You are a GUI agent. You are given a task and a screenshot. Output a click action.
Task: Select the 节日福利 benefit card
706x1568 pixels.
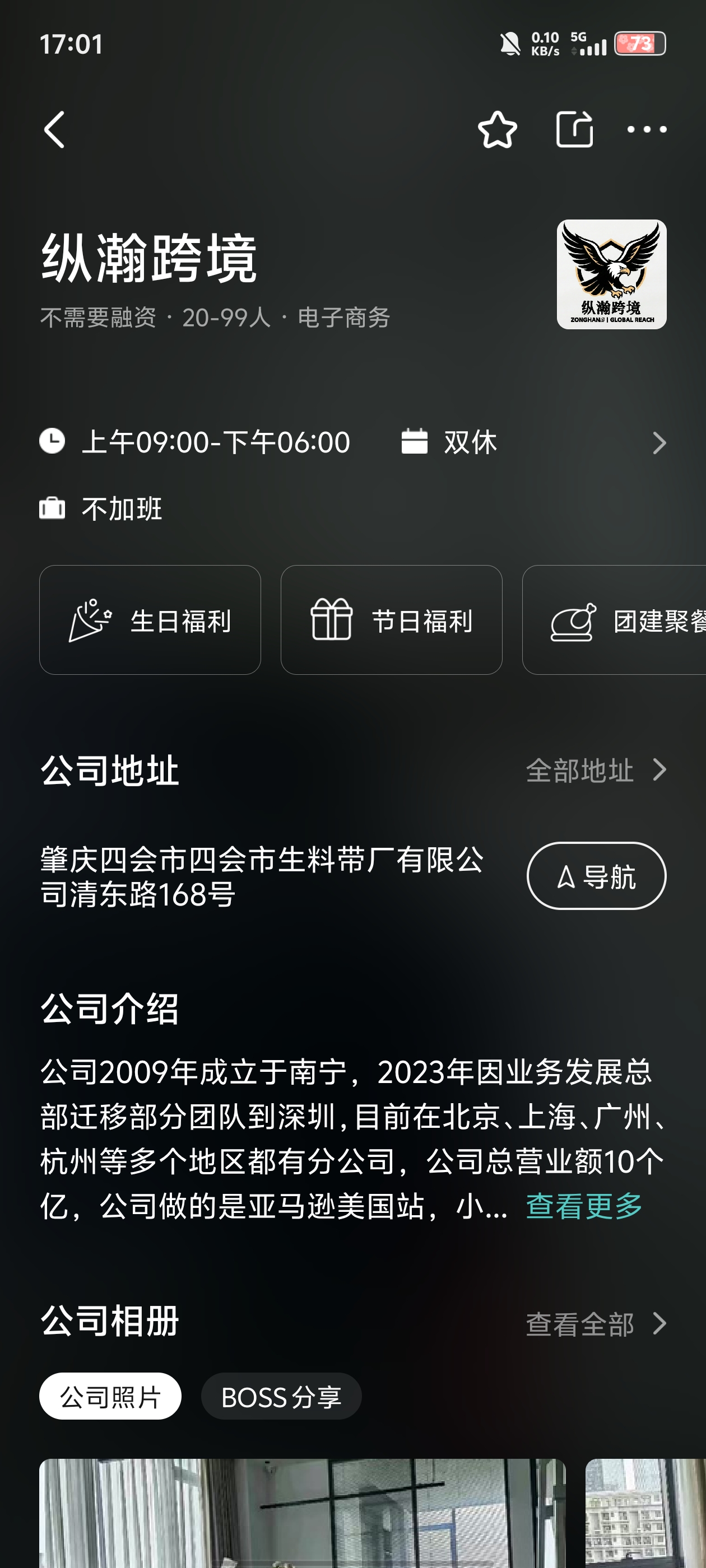coord(391,620)
